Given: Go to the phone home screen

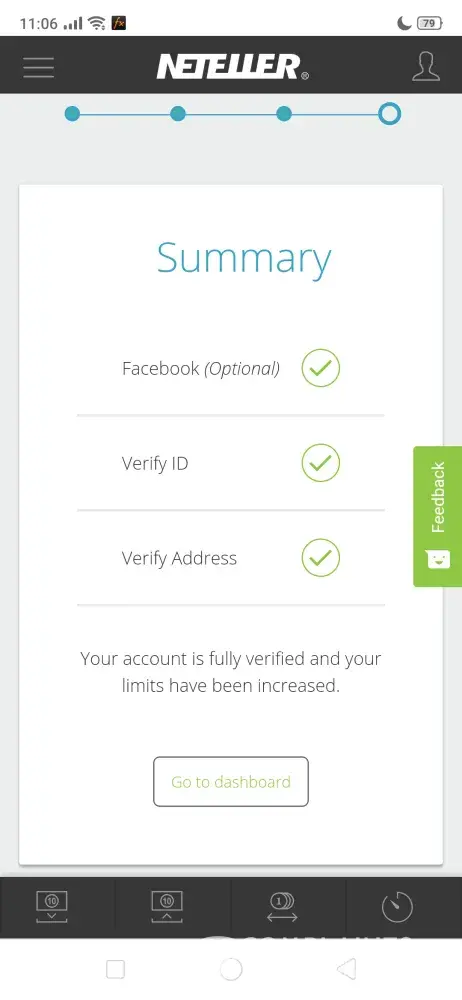Looking at the screenshot, I should (x=231, y=969).
